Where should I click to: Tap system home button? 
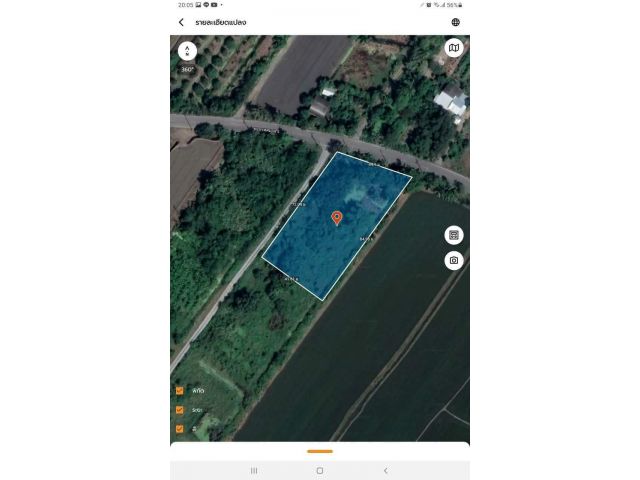tap(320, 470)
